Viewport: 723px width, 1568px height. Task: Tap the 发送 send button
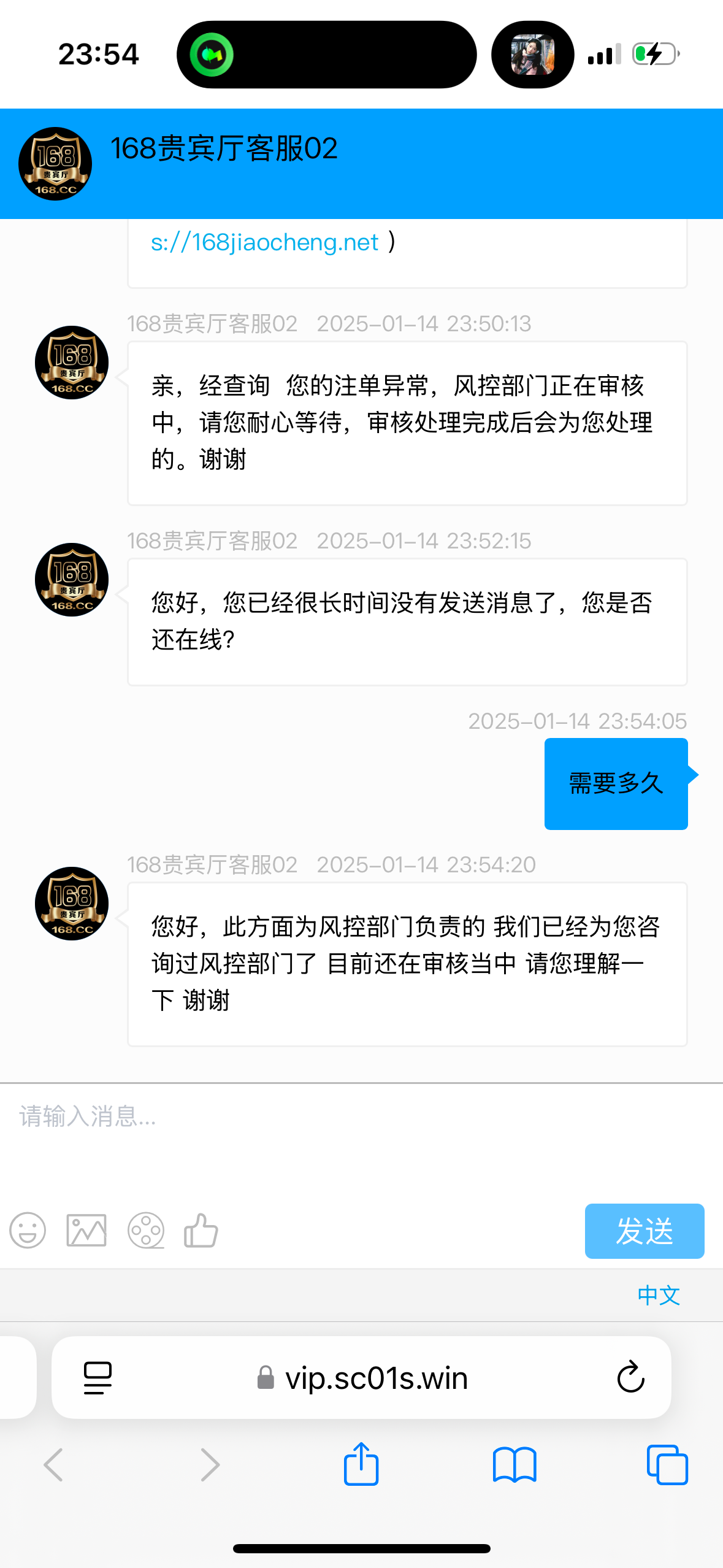pos(644,1231)
